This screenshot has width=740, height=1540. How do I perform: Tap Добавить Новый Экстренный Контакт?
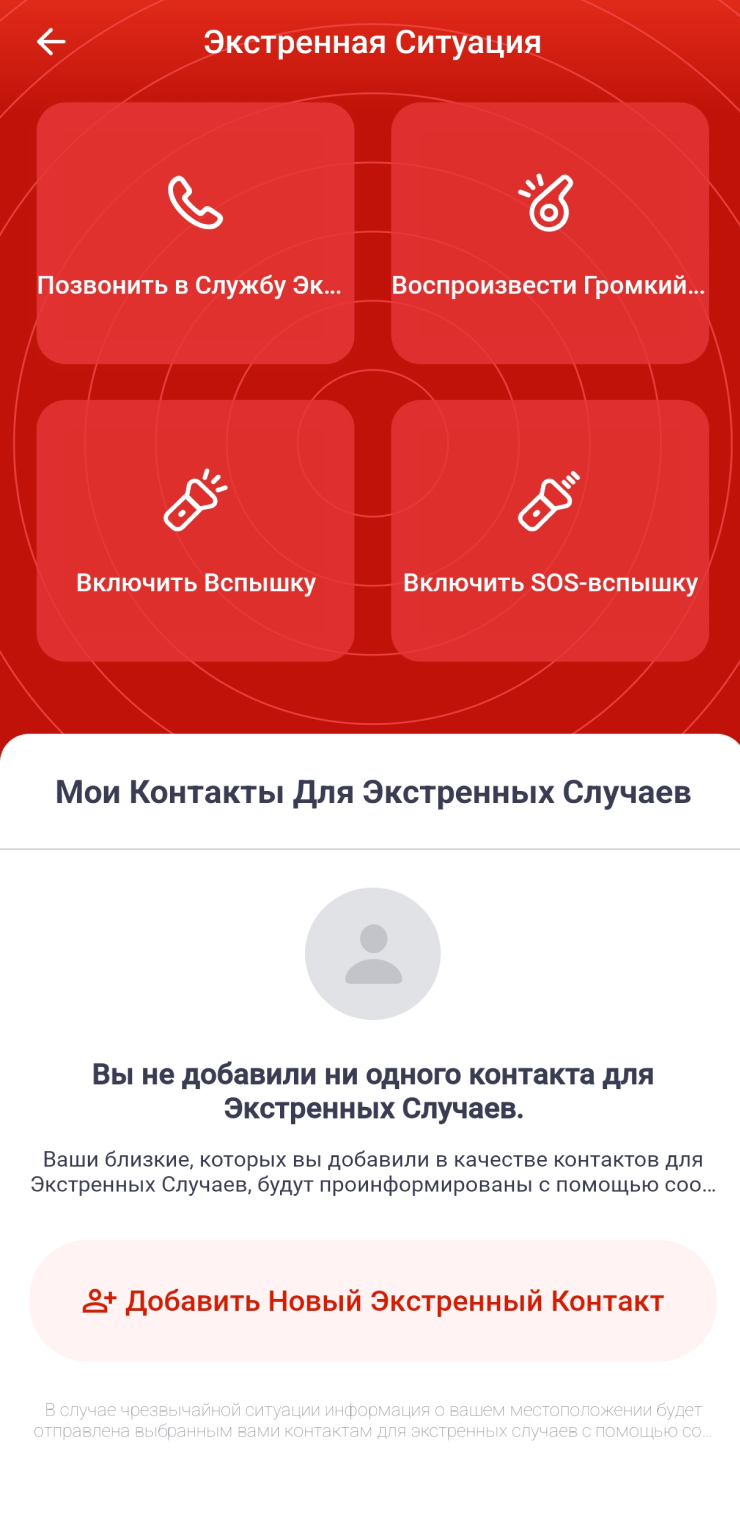click(372, 1300)
